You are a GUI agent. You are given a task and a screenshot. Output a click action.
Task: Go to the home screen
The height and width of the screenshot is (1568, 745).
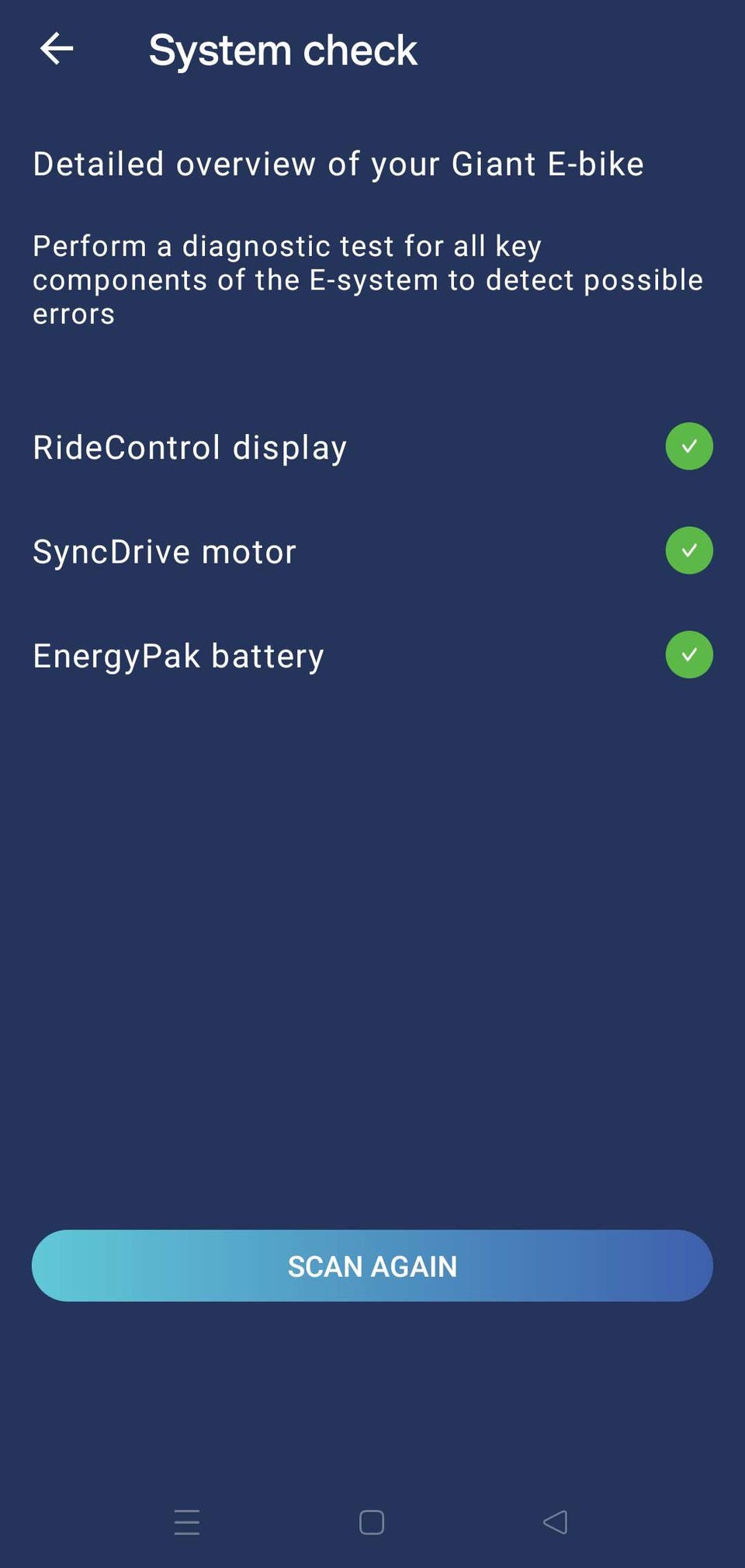[x=372, y=1522]
